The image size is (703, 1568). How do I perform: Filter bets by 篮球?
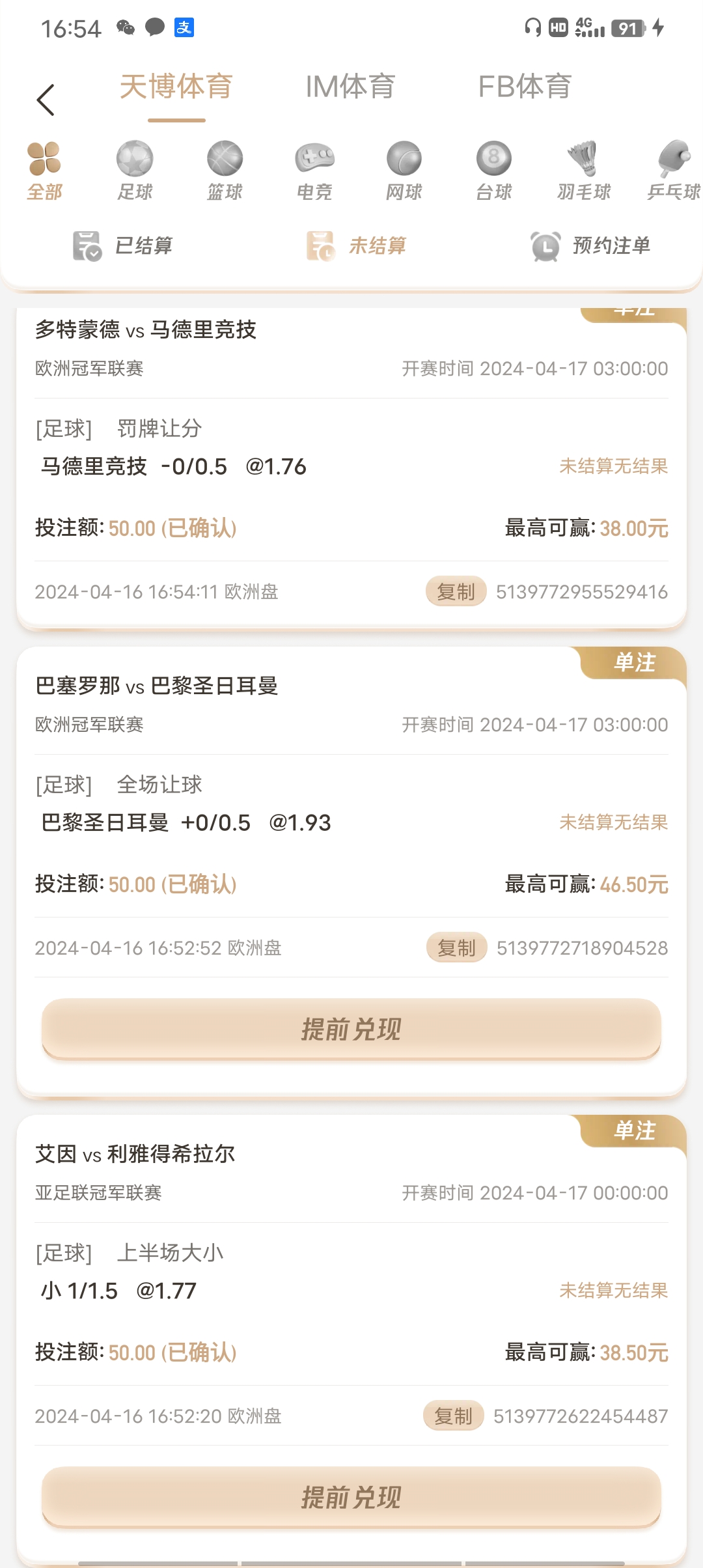225,171
